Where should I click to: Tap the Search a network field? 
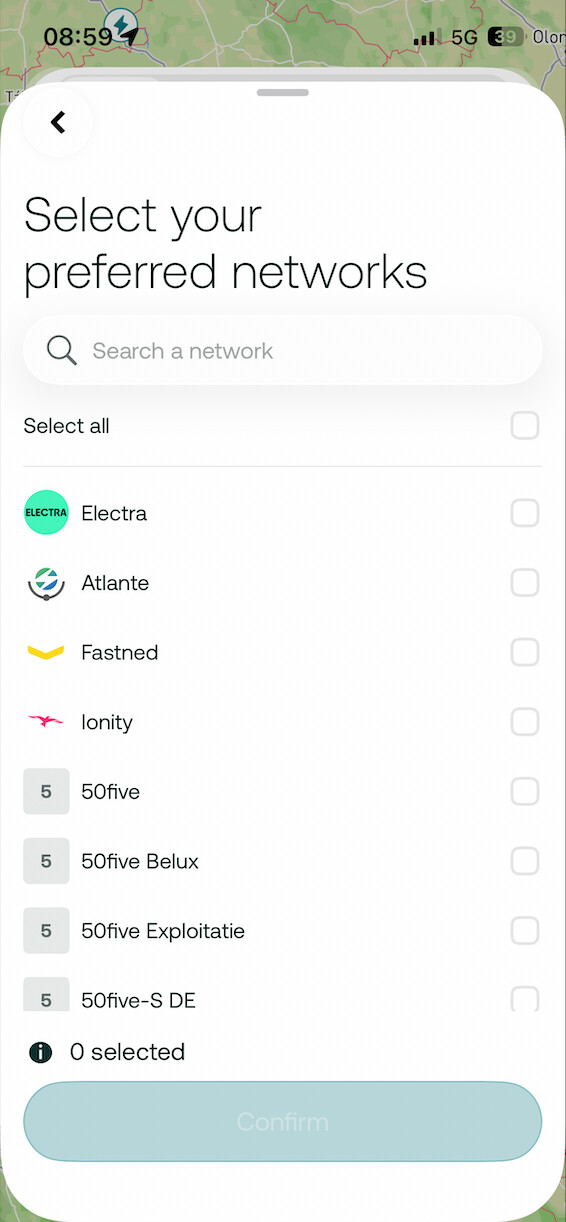pos(283,351)
